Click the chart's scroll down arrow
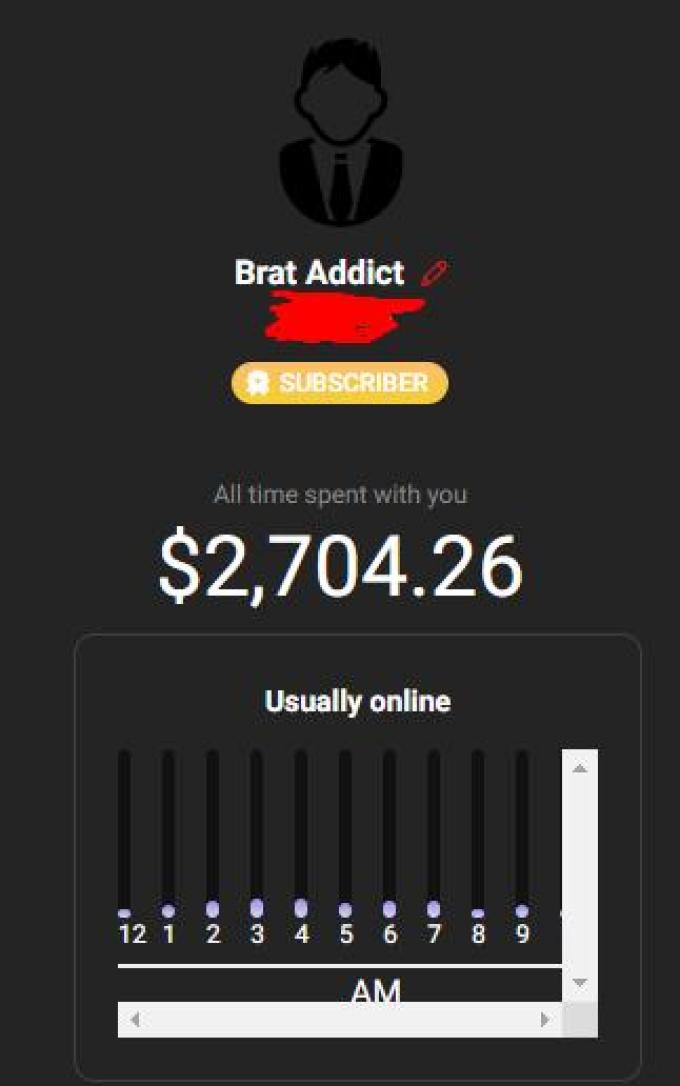The height and width of the screenshot is (1086, 680). (579, 984)
